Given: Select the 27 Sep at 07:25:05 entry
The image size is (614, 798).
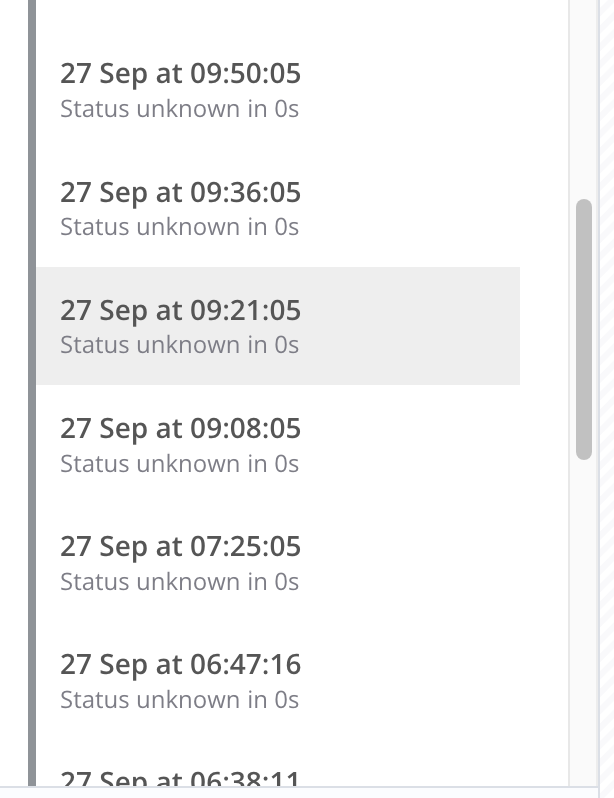Looking at the screenshot, I should tap(180, 562).
